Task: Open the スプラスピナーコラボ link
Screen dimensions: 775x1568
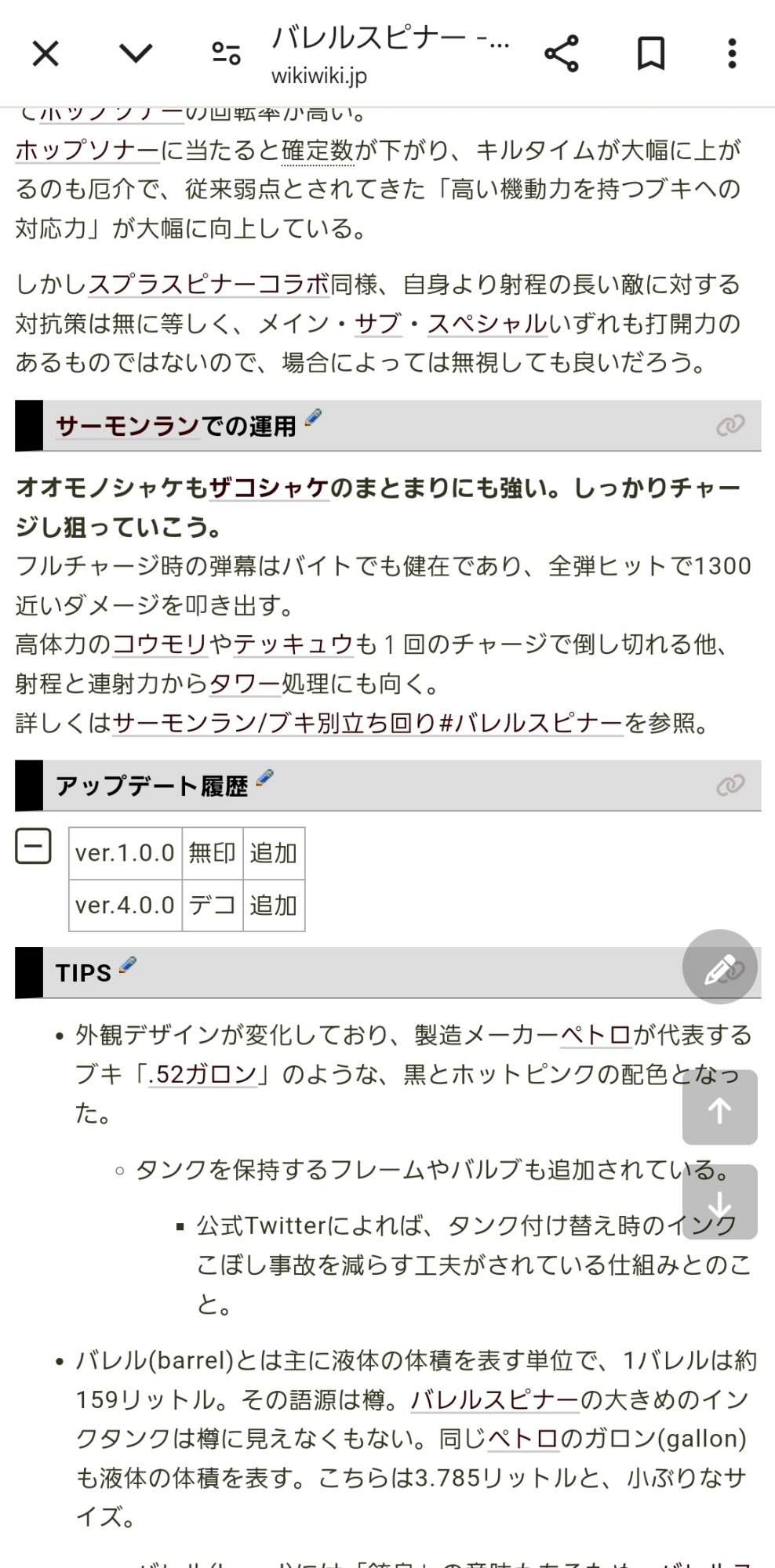Action: 209,285
